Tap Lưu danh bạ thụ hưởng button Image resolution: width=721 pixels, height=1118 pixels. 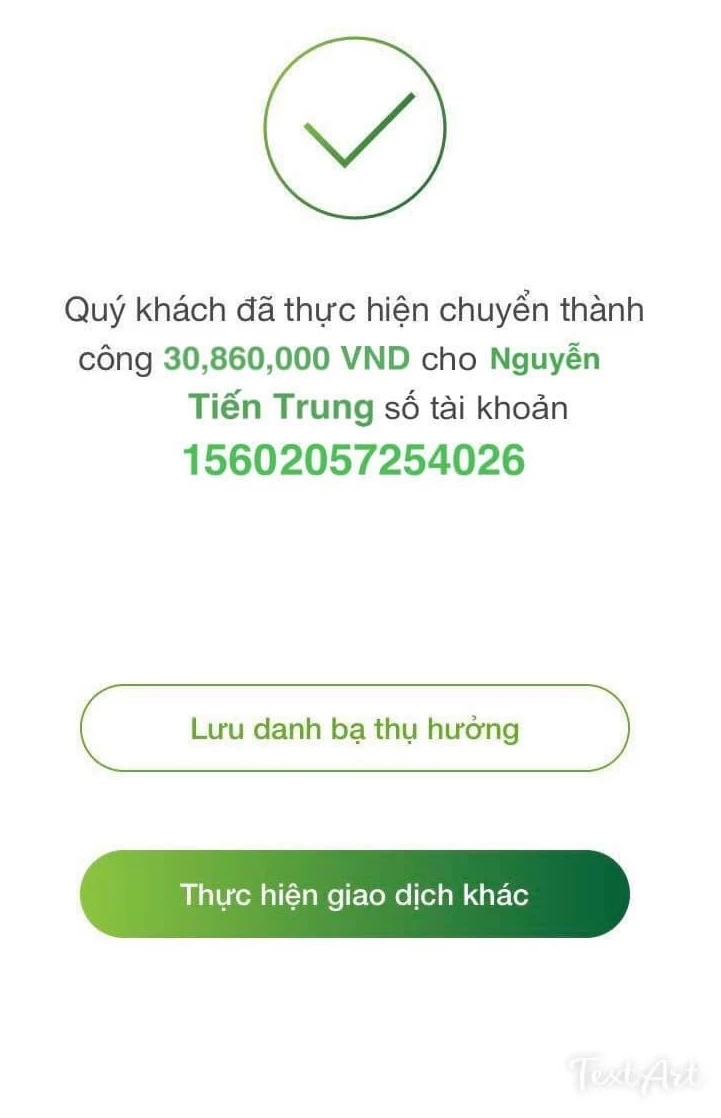click(x=354, y=728)
